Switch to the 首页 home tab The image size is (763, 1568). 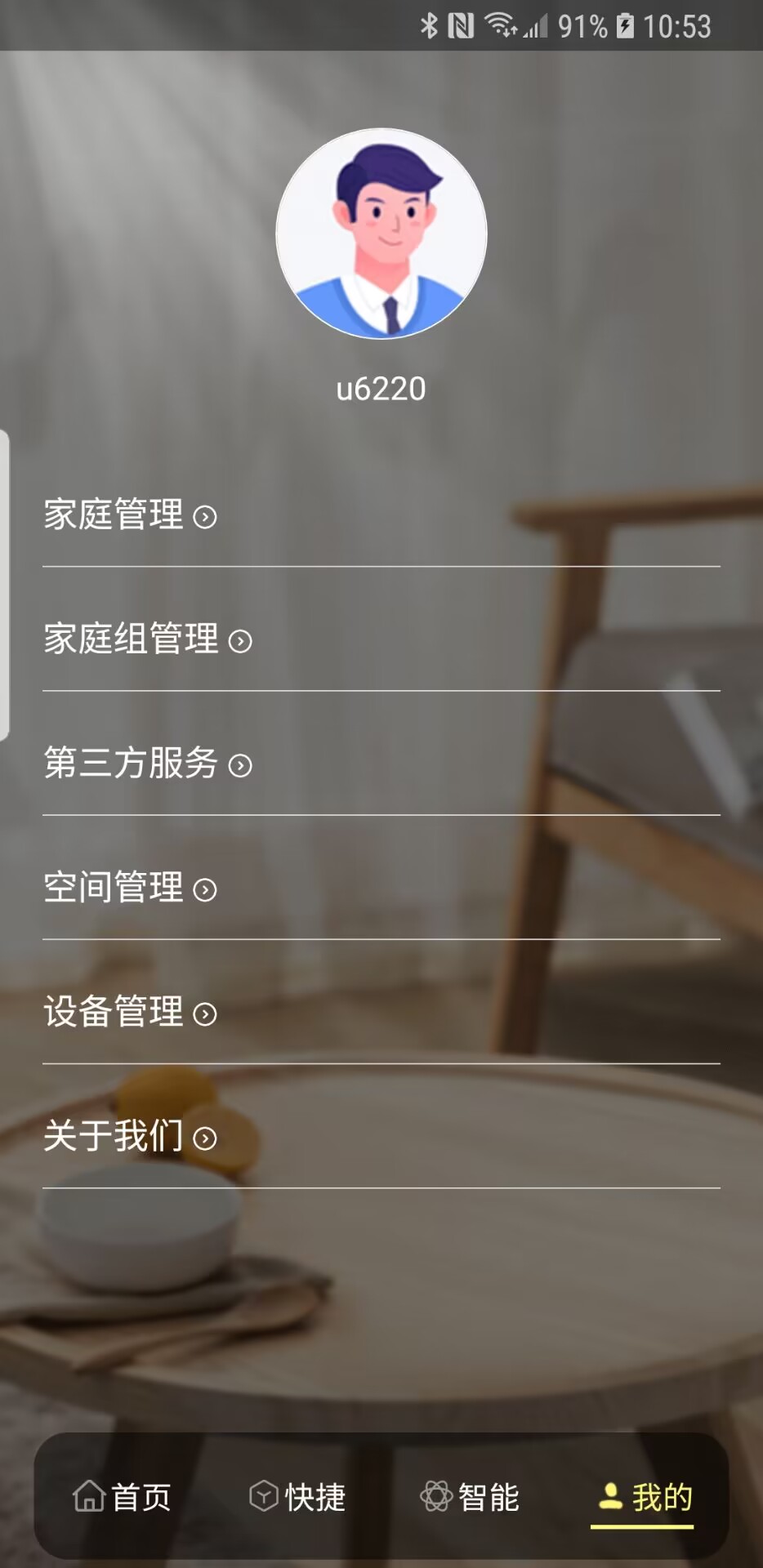(x=123, y=1497)
